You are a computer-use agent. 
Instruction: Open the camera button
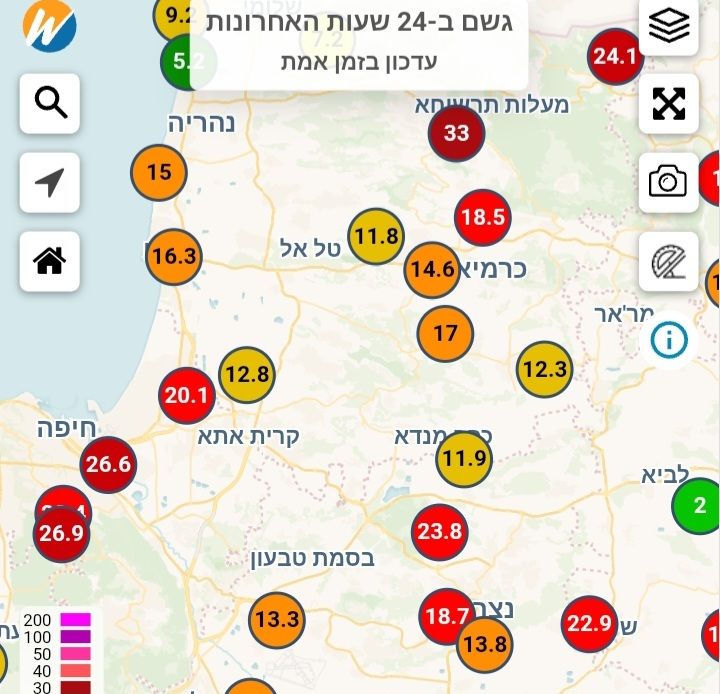[x=669, y=182]
